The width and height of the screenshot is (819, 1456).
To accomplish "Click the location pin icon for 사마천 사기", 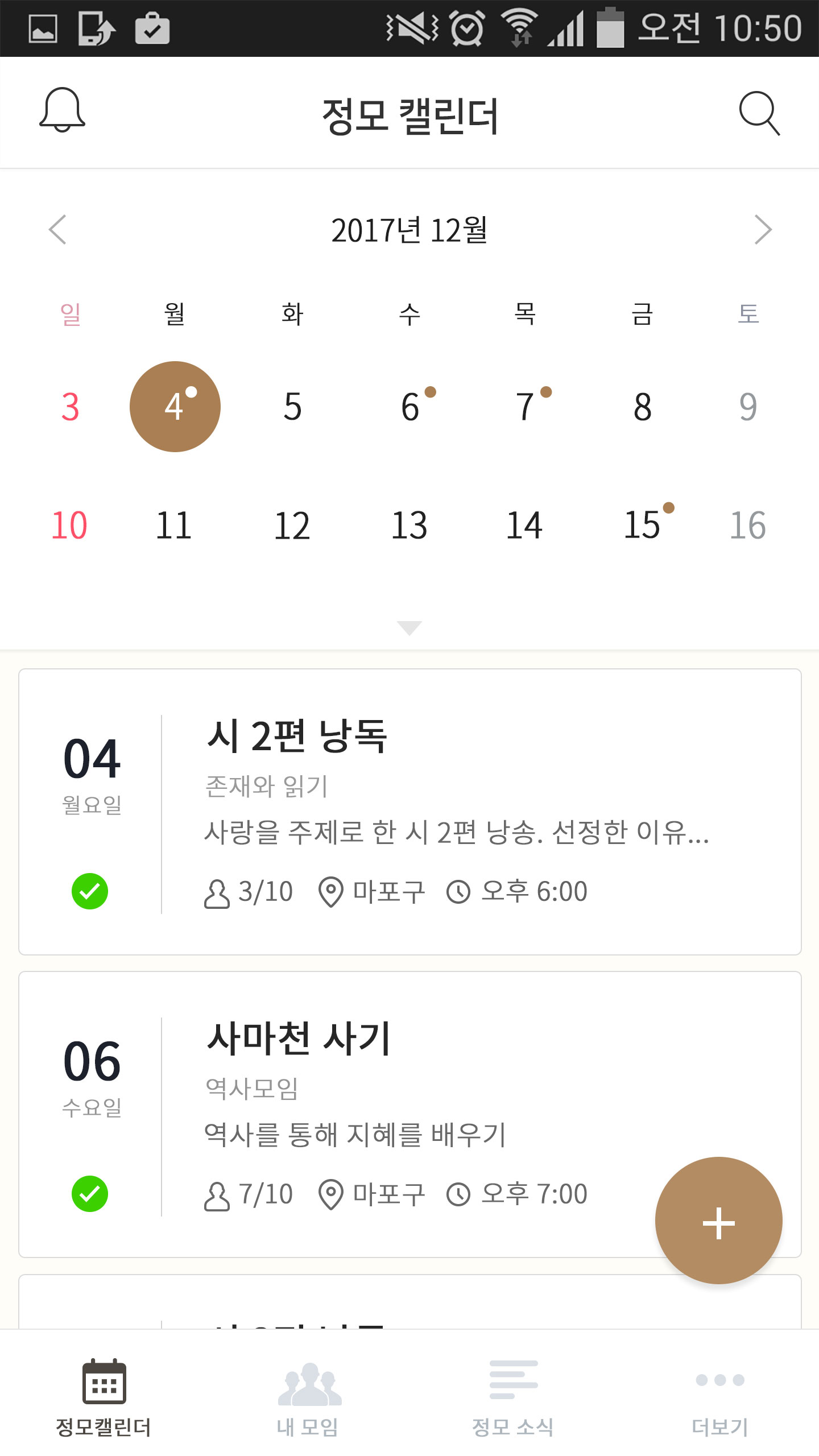I will (x=332, y=1194).
